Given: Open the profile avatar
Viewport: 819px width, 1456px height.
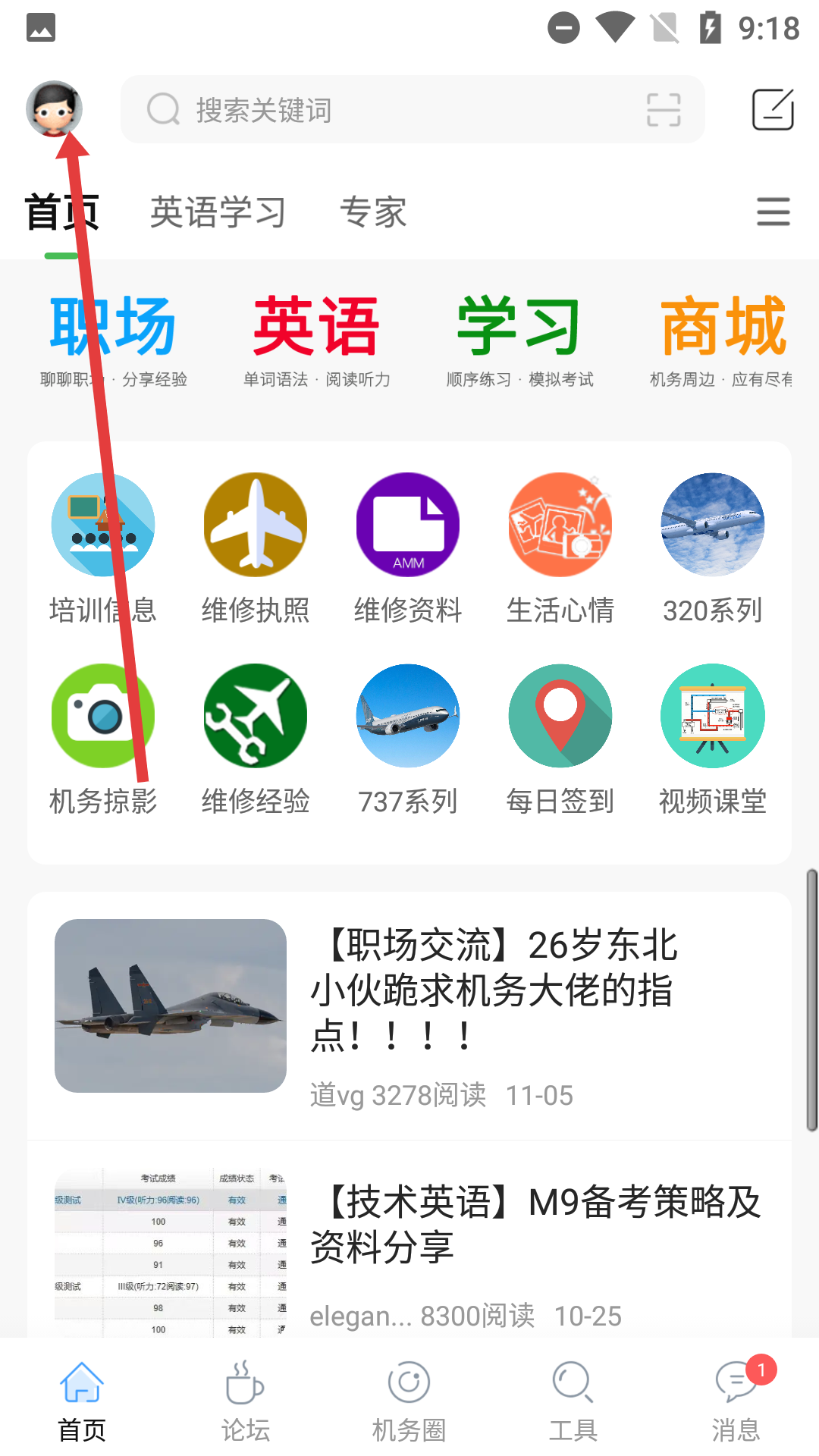Looking at the screenshot, I should 54,109.
